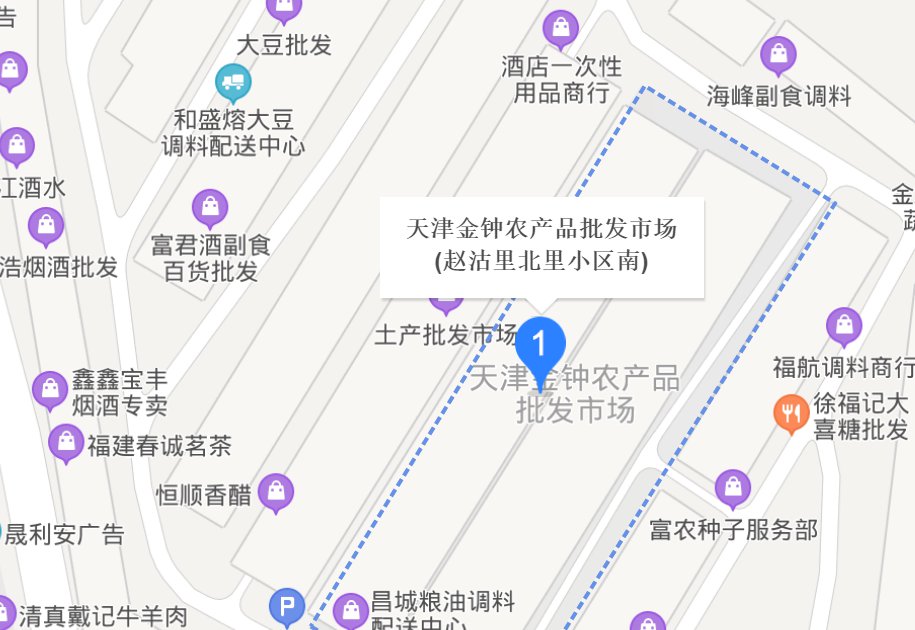The height and width of the screenshot is (630, 915).
Task: Open the 富农种子服务部 marker
Action: tap(733, 487)
